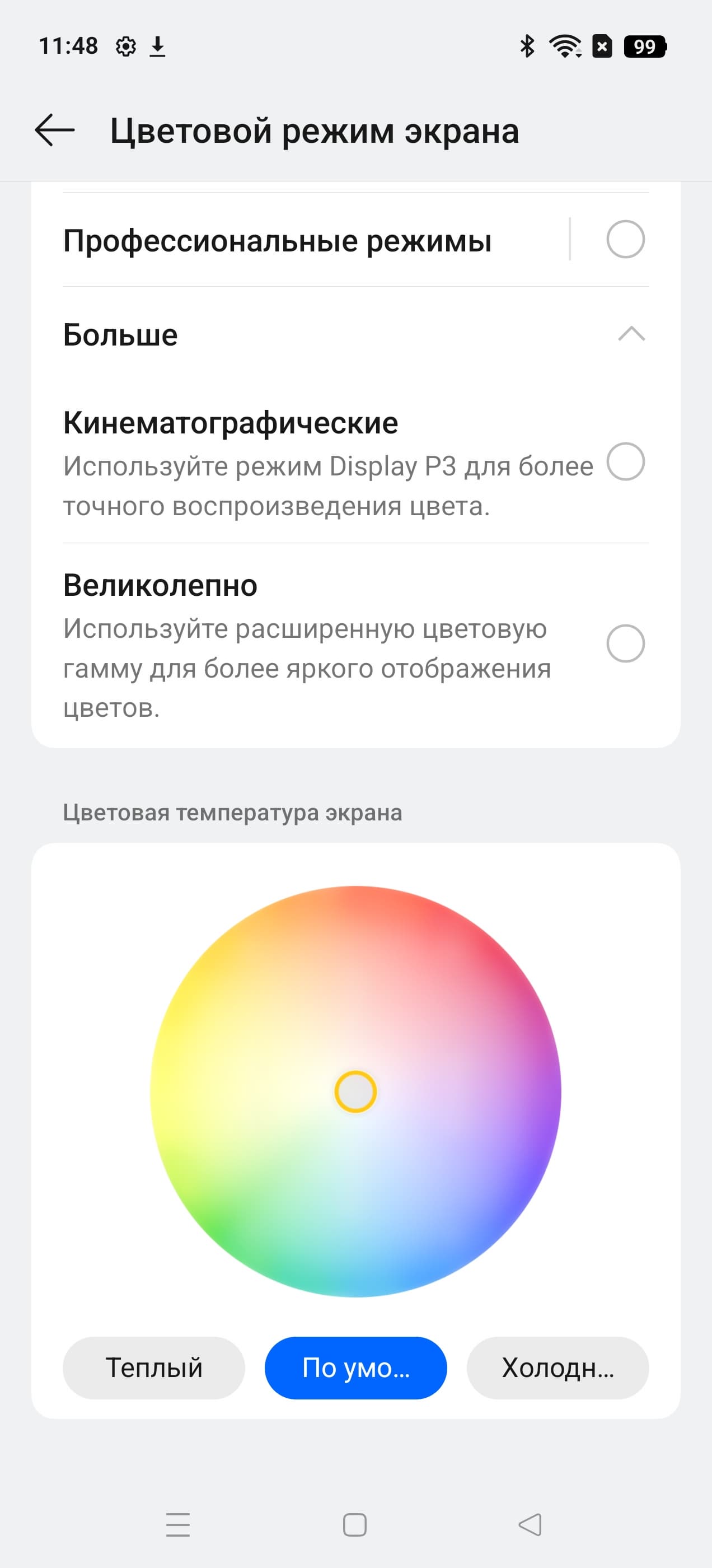Set color temperature to Теплый
This screenshot has height=1568, width=712.
[x=153, y=1368]
